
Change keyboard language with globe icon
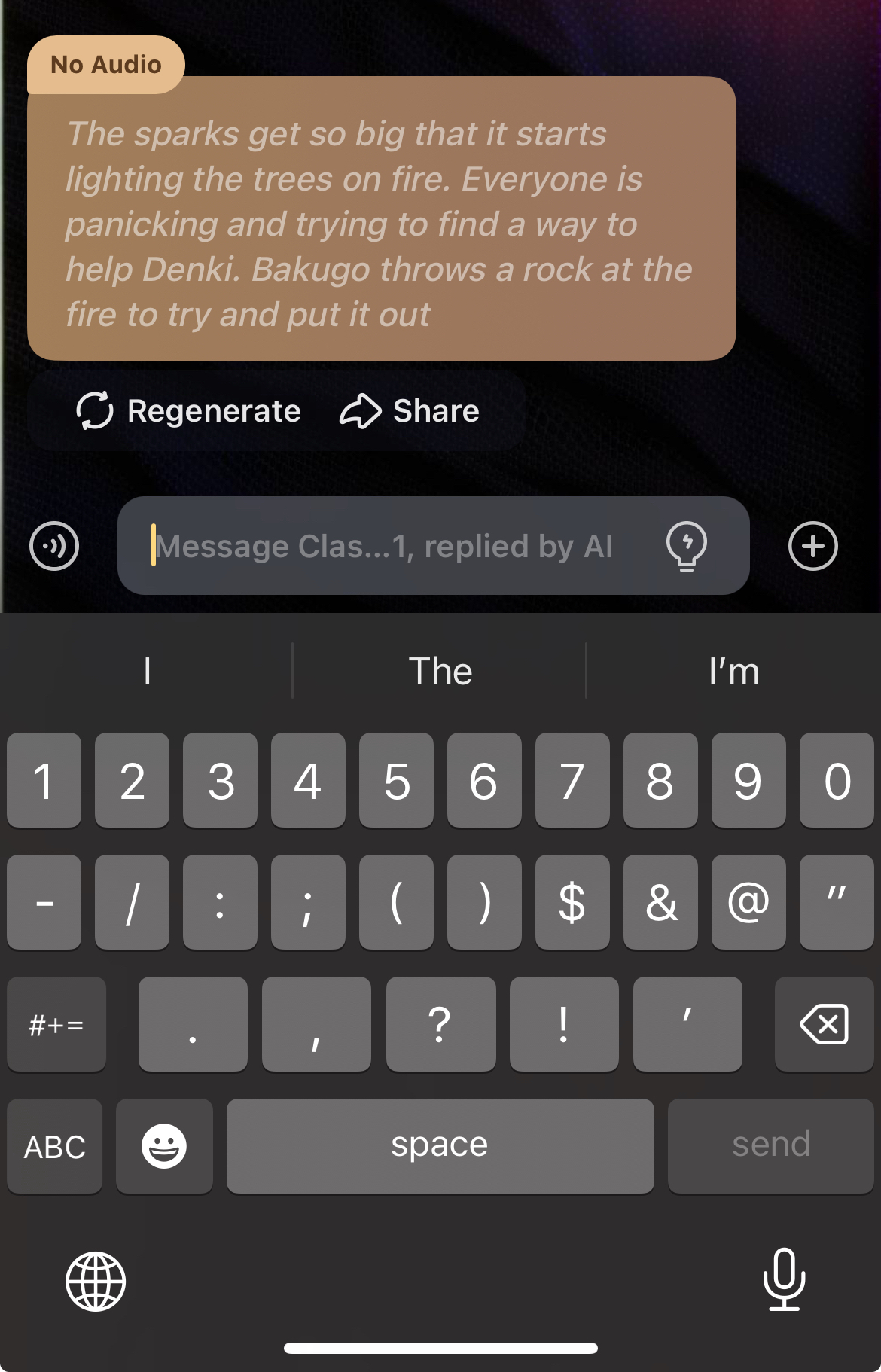(96, 1281)
